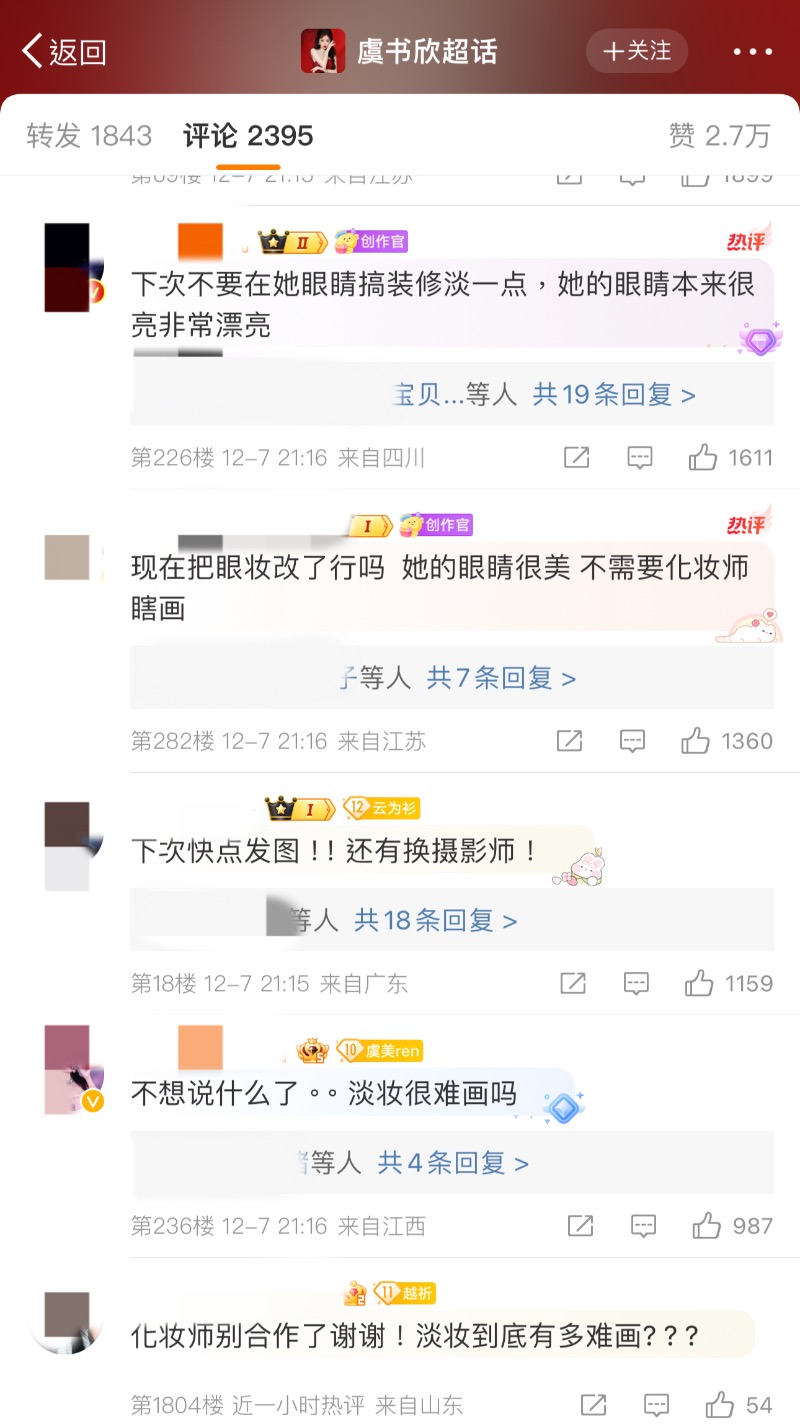Go back using the 返回 arrow
Screen dimensions: 800x1427
[62, 51]
